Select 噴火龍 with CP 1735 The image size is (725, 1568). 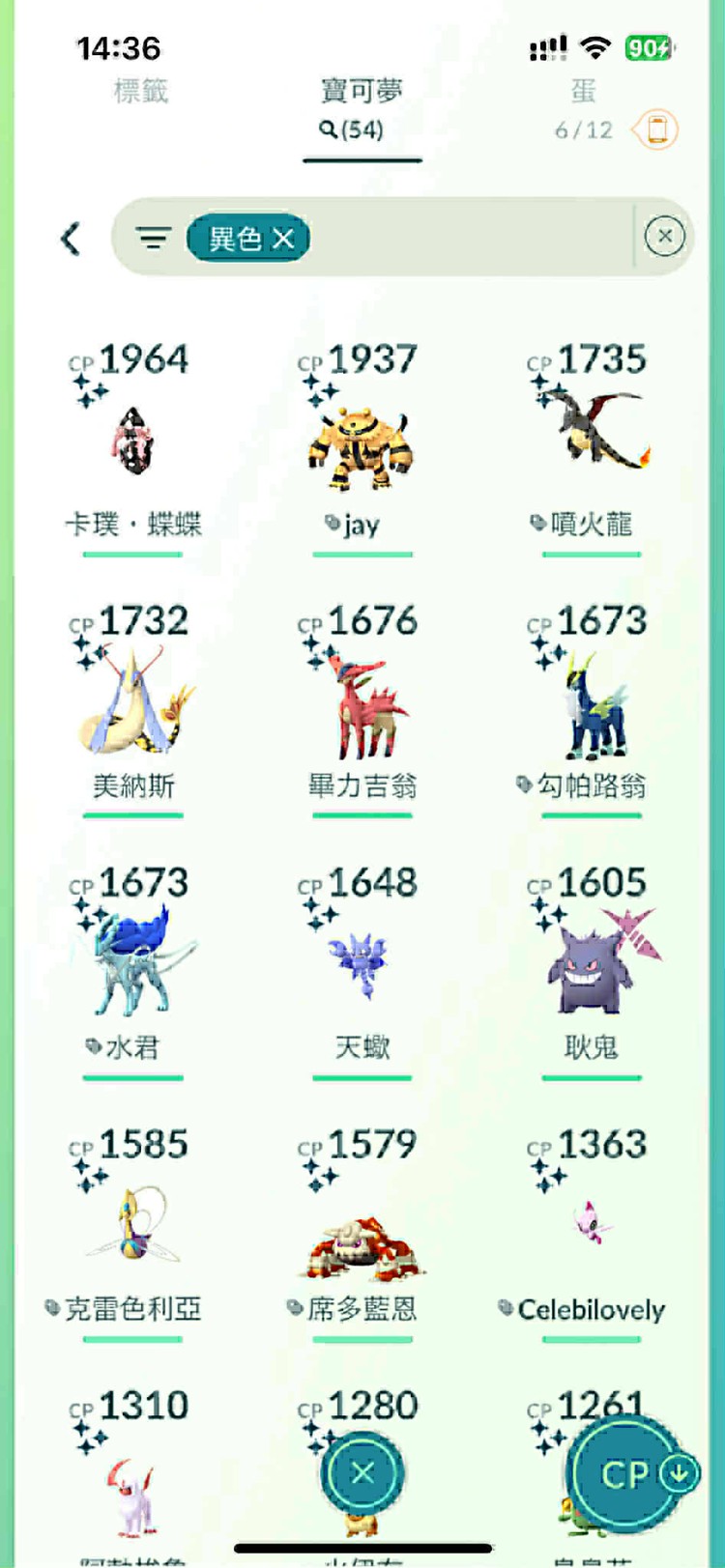591,440
